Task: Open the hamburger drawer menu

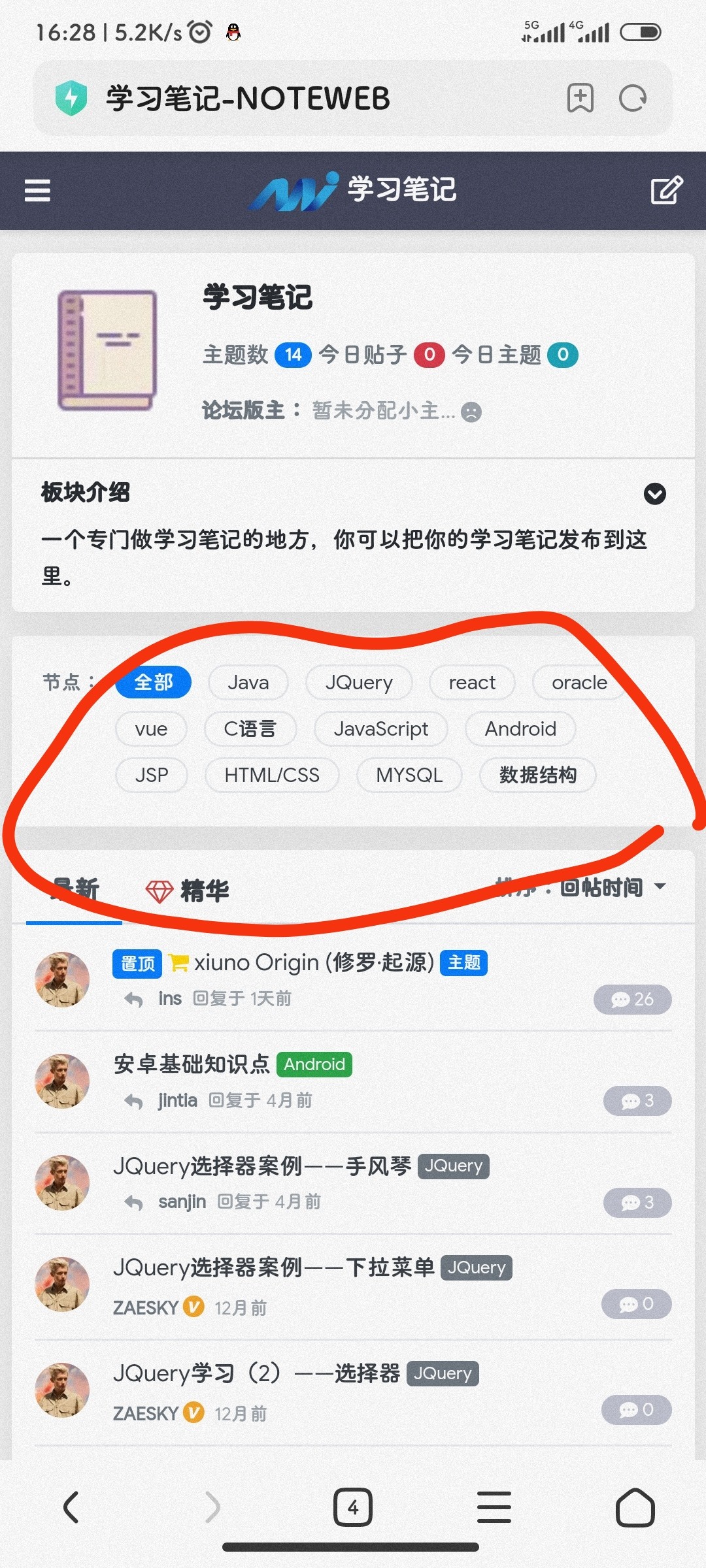Action: pyautogui.click(x=37, y=191)
